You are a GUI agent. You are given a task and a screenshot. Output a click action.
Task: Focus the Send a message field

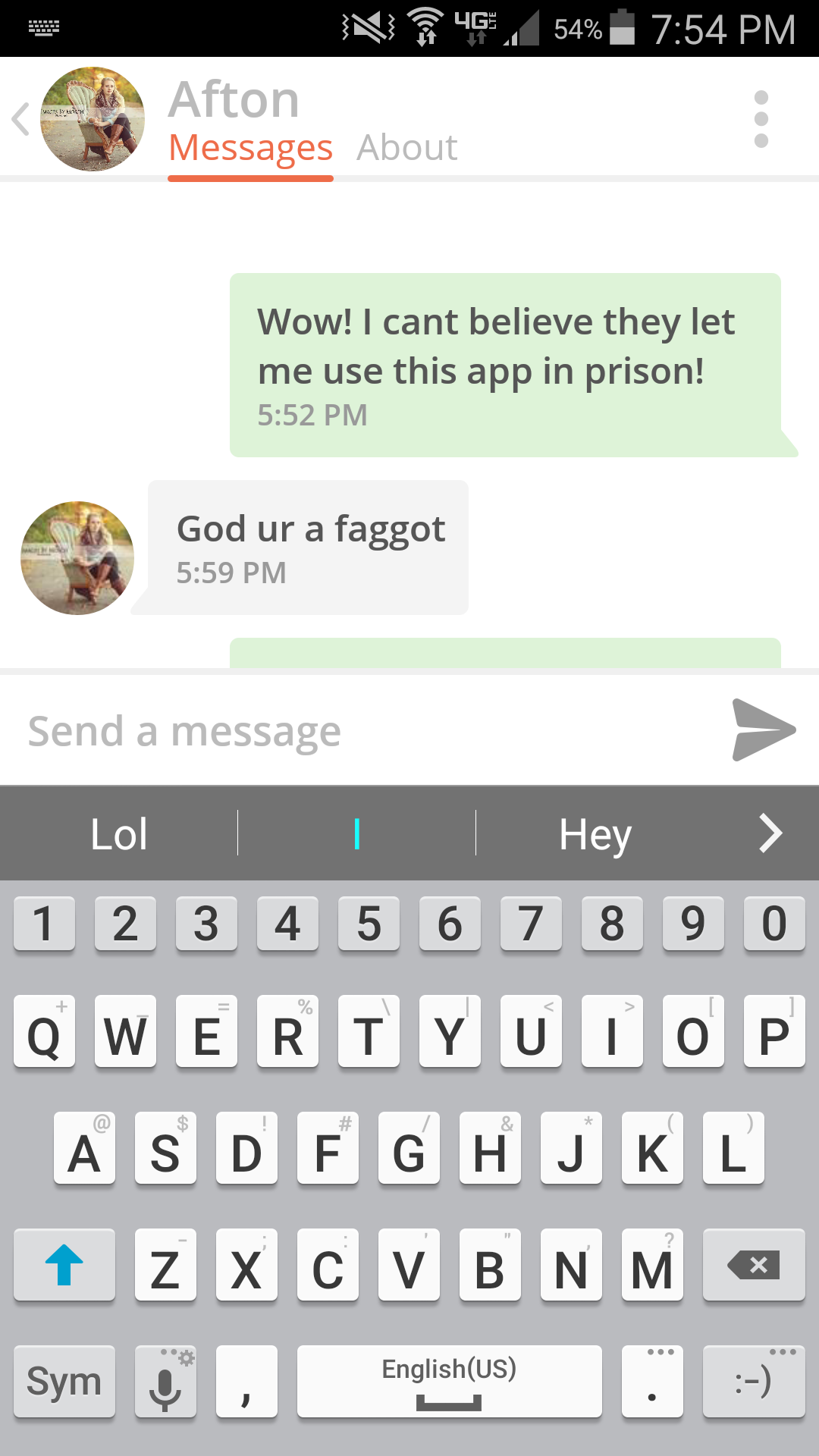coord(364,731)
